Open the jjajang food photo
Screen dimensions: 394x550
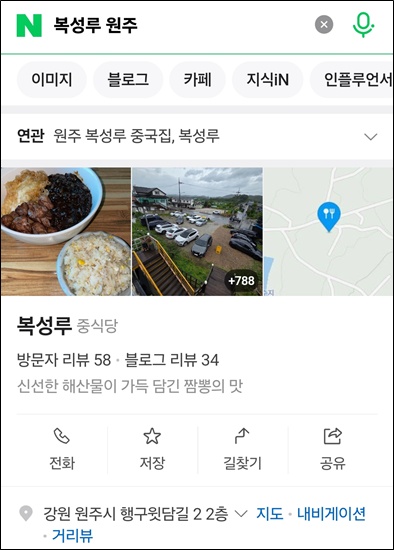click(66, 232)
